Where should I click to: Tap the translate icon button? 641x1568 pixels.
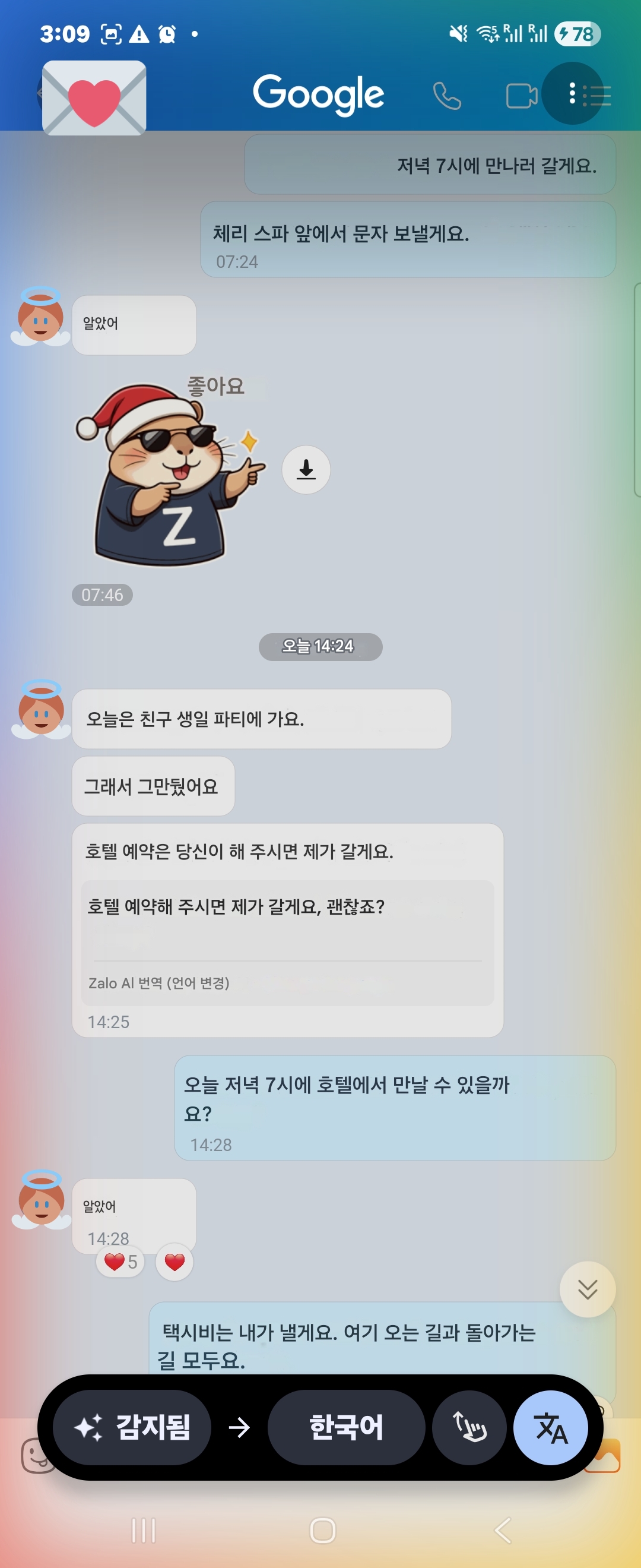pyautogui.click(x=550, y=1427)
